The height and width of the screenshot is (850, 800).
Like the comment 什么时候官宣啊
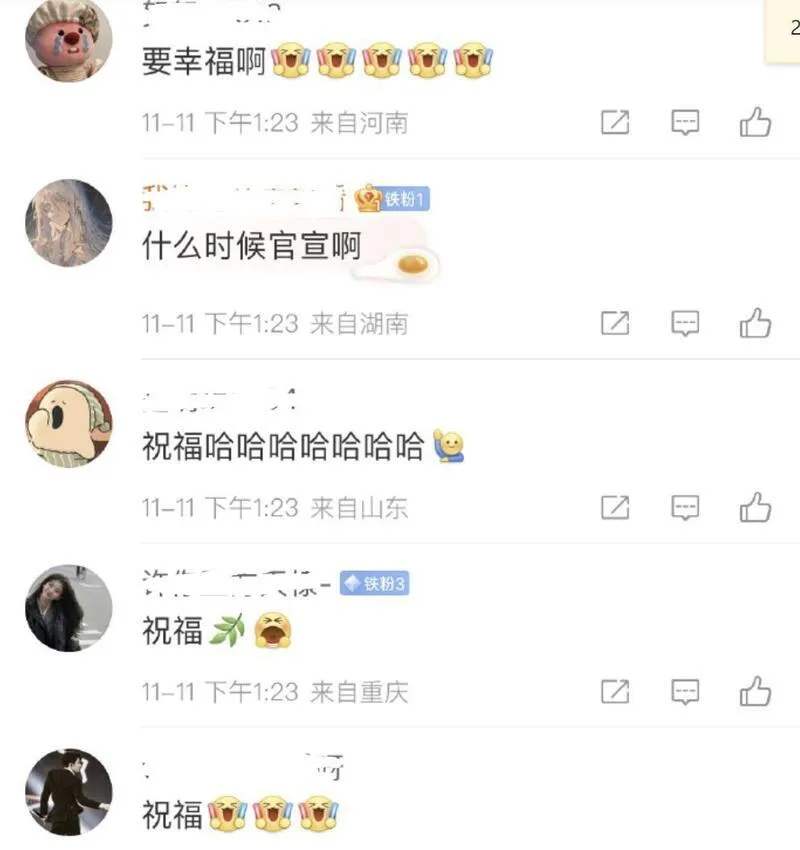click(755, 323)
